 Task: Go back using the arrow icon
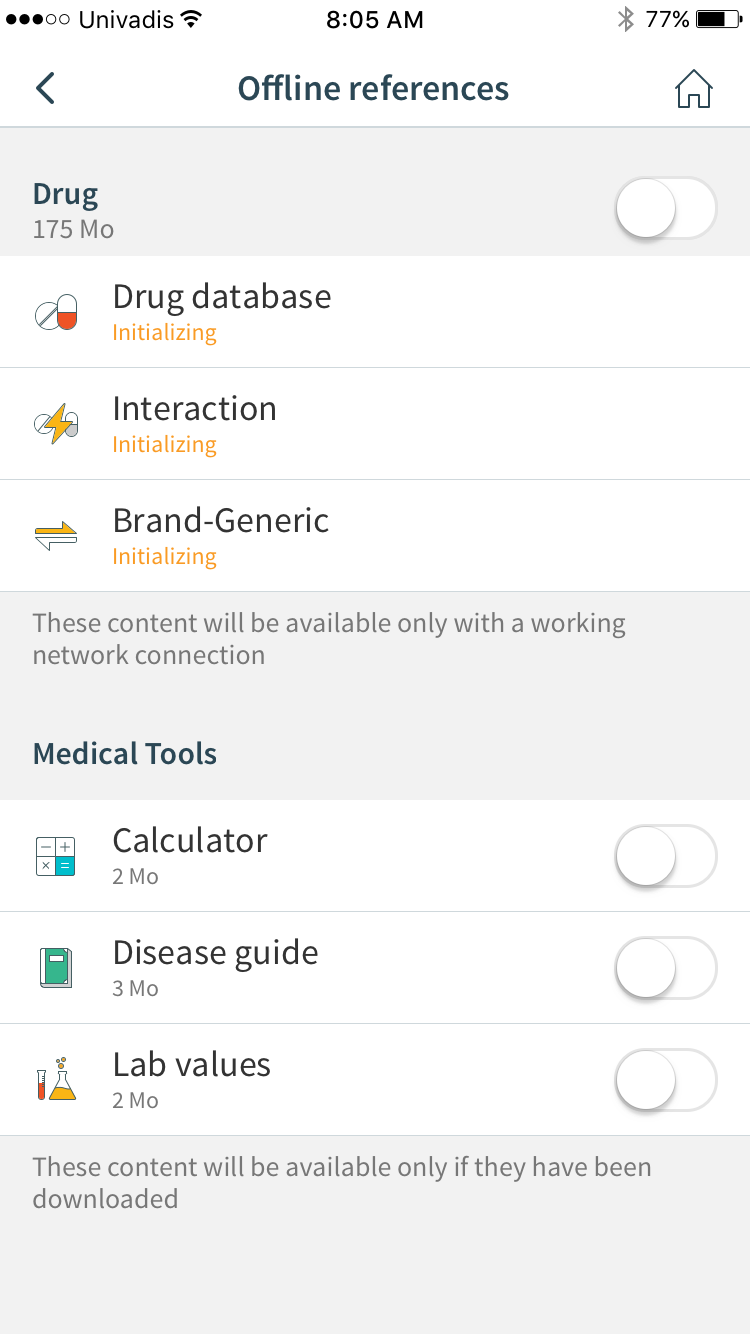click(x=45, y=88)
